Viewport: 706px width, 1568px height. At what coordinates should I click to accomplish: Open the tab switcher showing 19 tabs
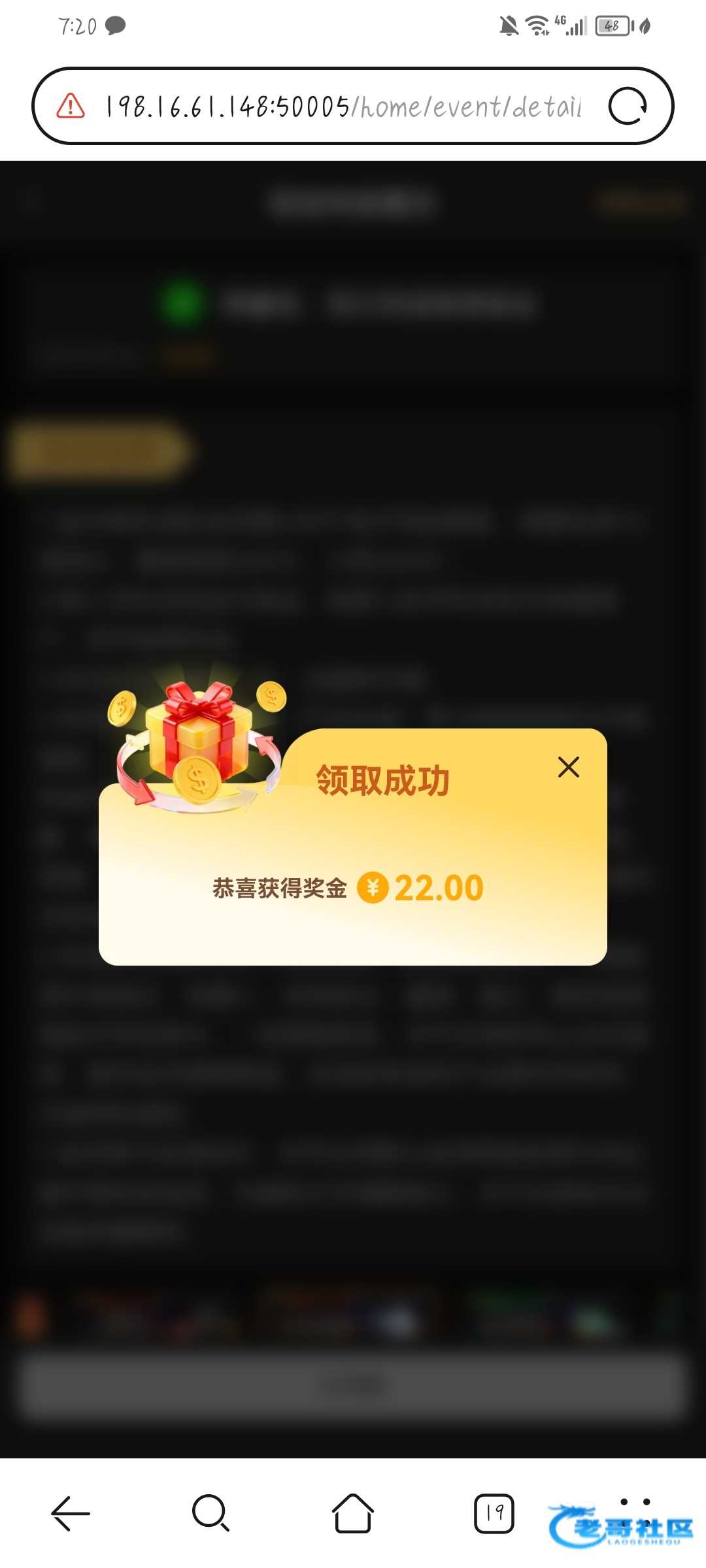pos(494,1513)
